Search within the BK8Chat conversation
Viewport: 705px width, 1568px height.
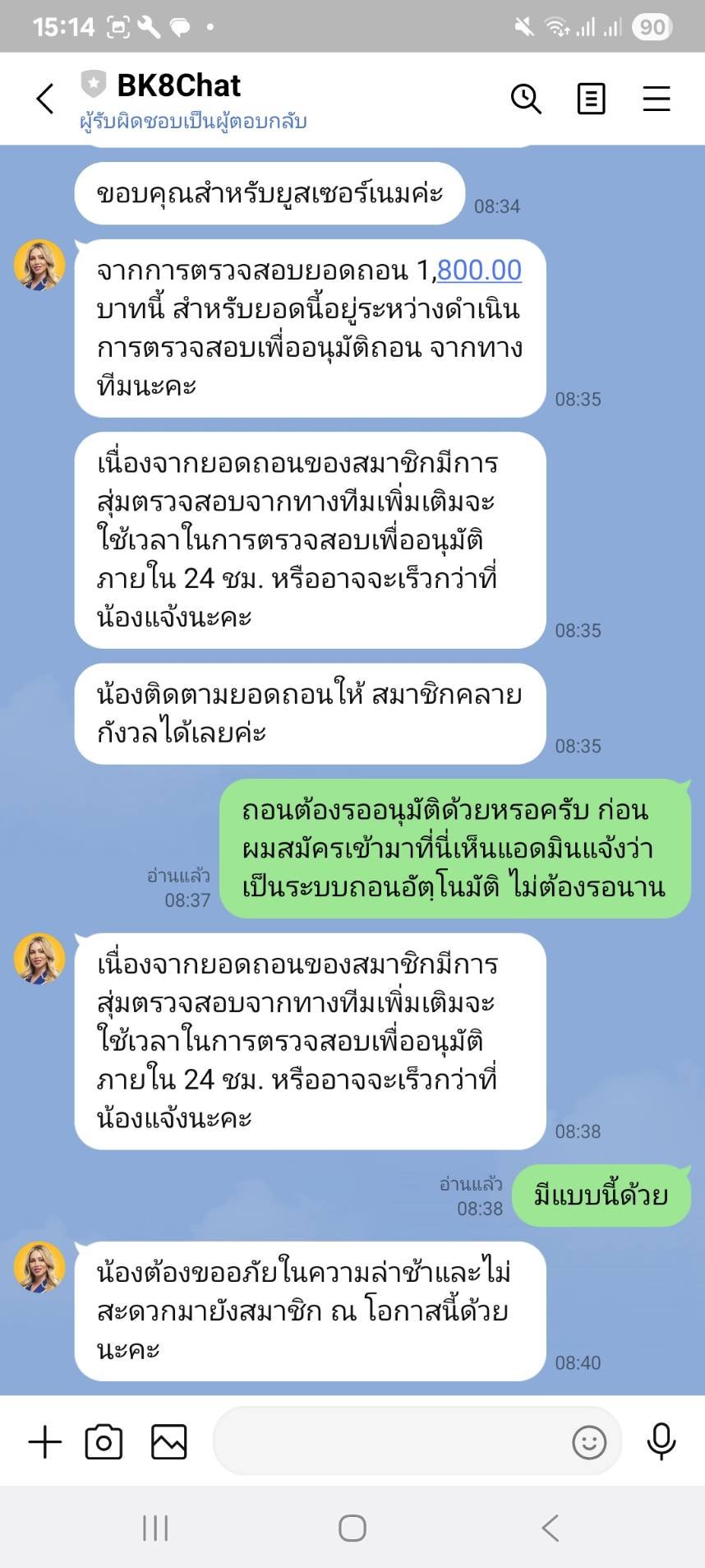526,99
